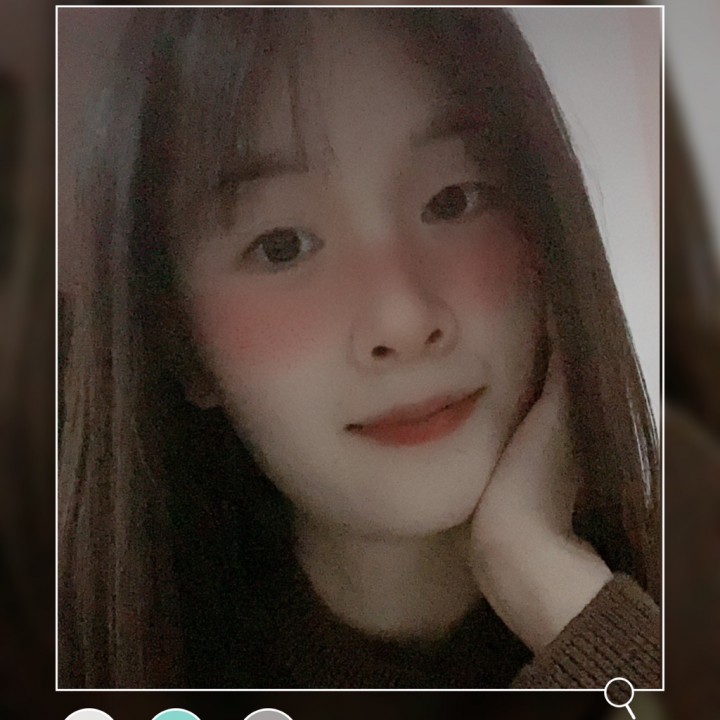Pick the gray color swatch

pyautogui.click(x=268, y=714)
